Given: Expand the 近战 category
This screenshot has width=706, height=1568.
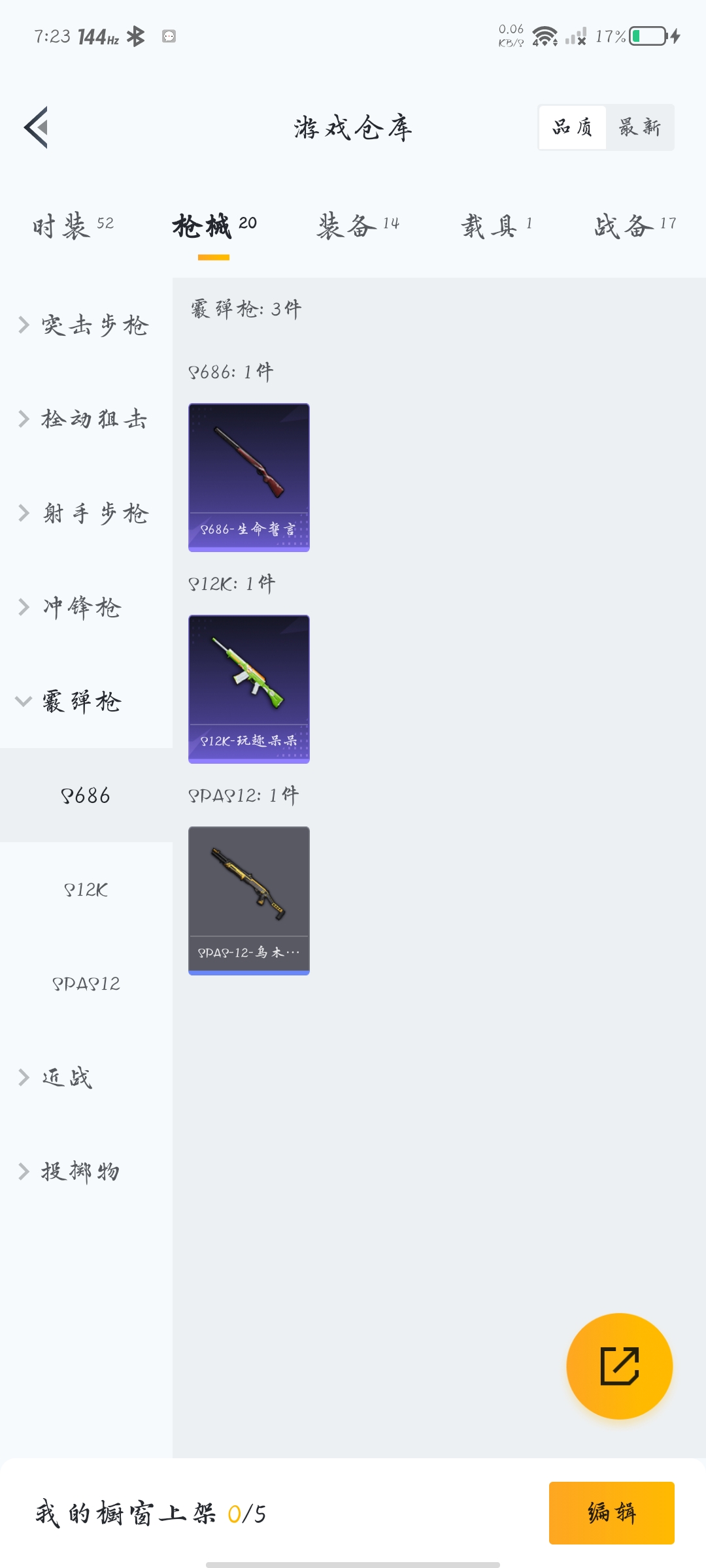Looking at the screenshot, I should [x=59, y=1077].
